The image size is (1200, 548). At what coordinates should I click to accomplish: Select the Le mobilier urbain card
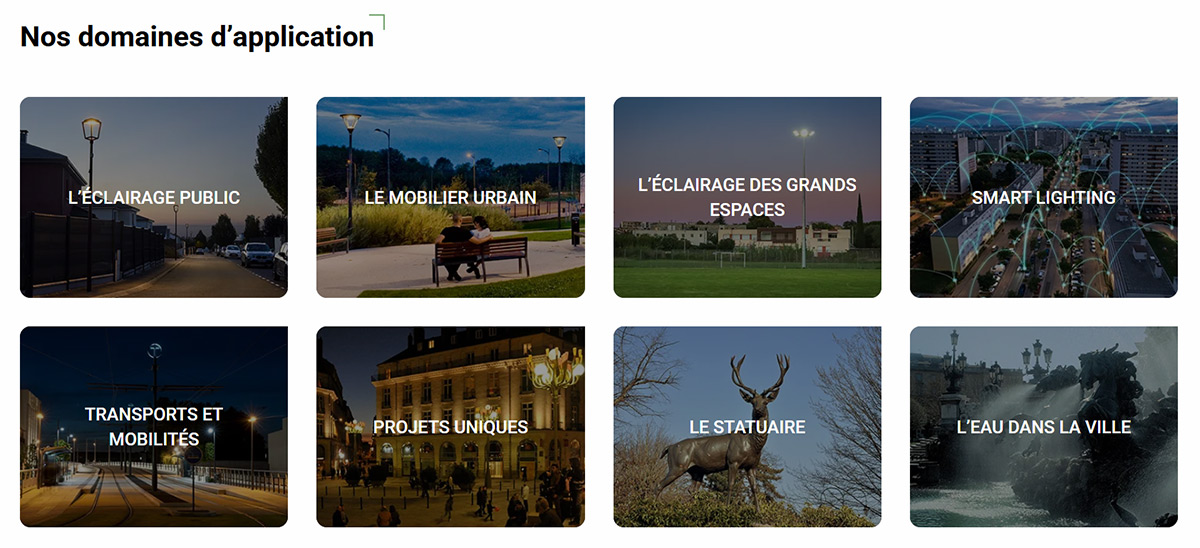450,197
